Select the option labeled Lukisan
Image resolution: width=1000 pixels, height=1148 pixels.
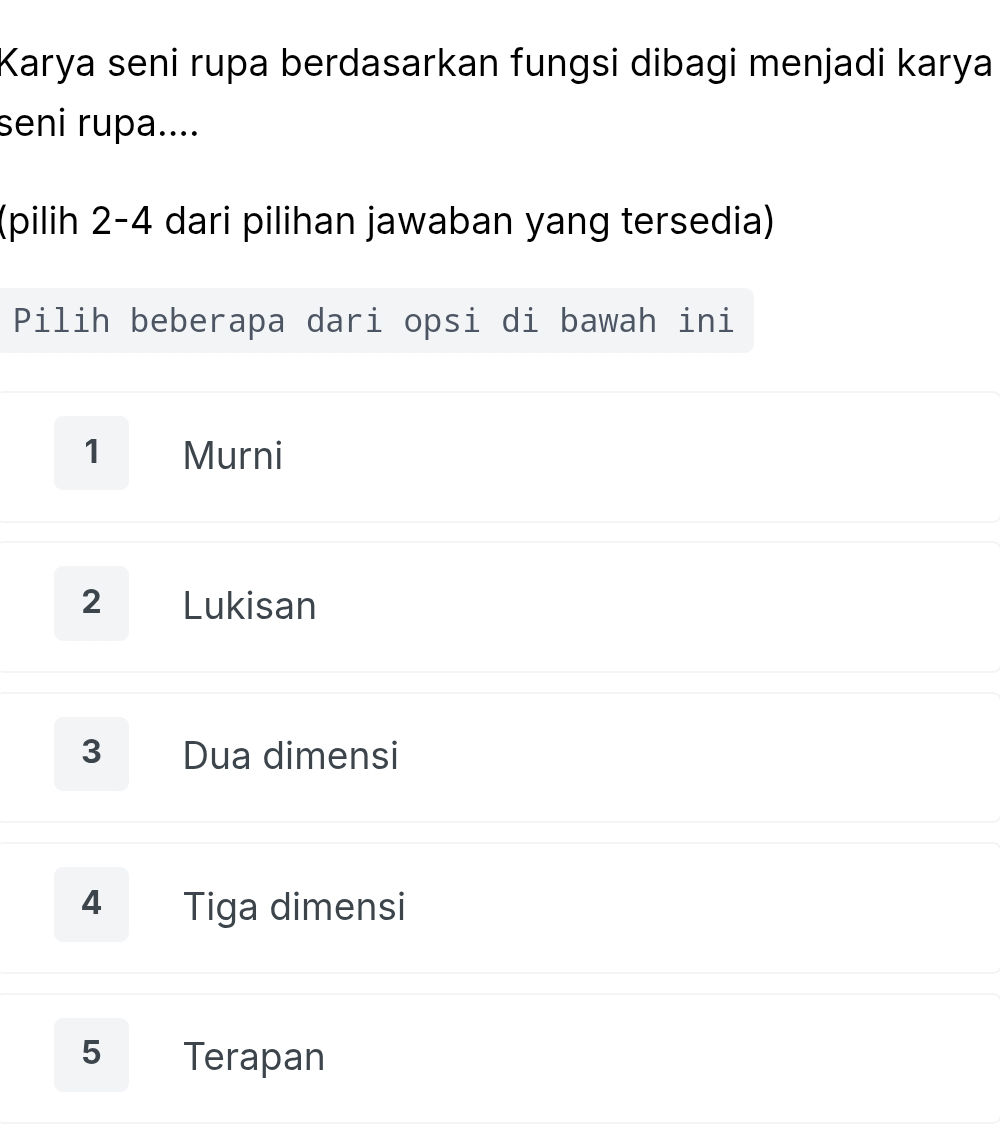(x=249, y=606)
